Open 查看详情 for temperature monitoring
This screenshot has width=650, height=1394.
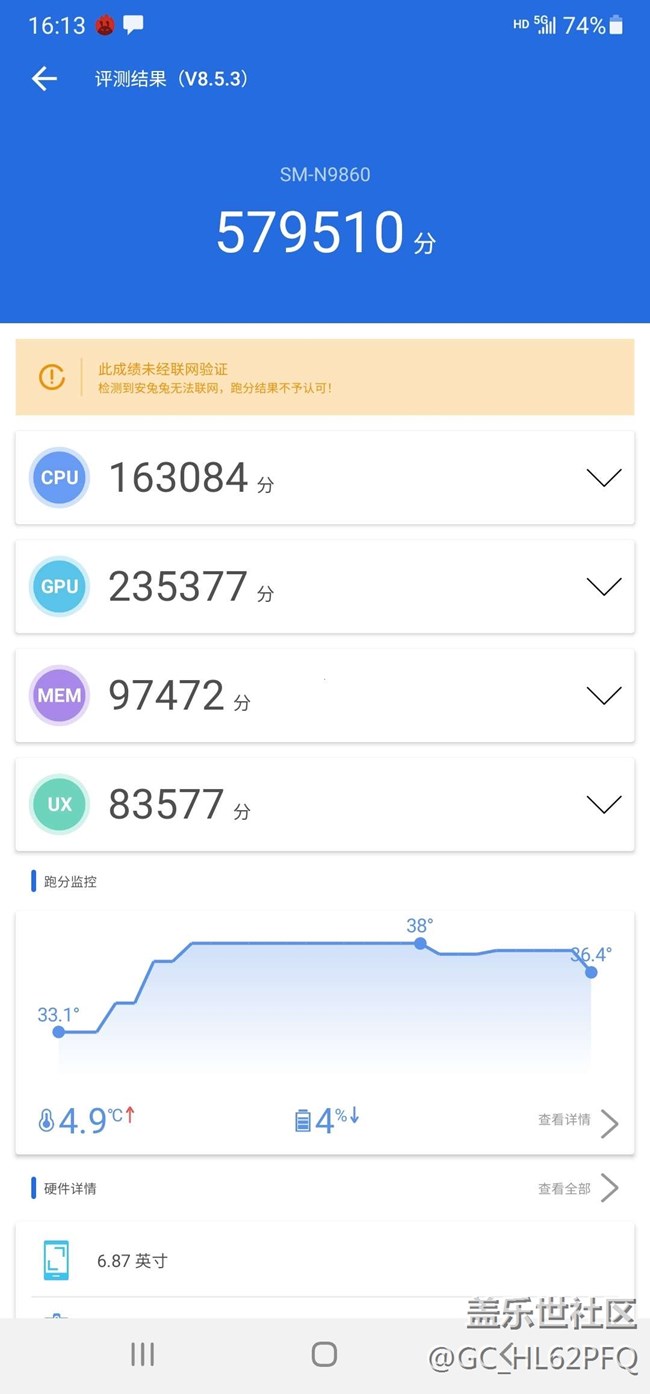click(578, 1121)
